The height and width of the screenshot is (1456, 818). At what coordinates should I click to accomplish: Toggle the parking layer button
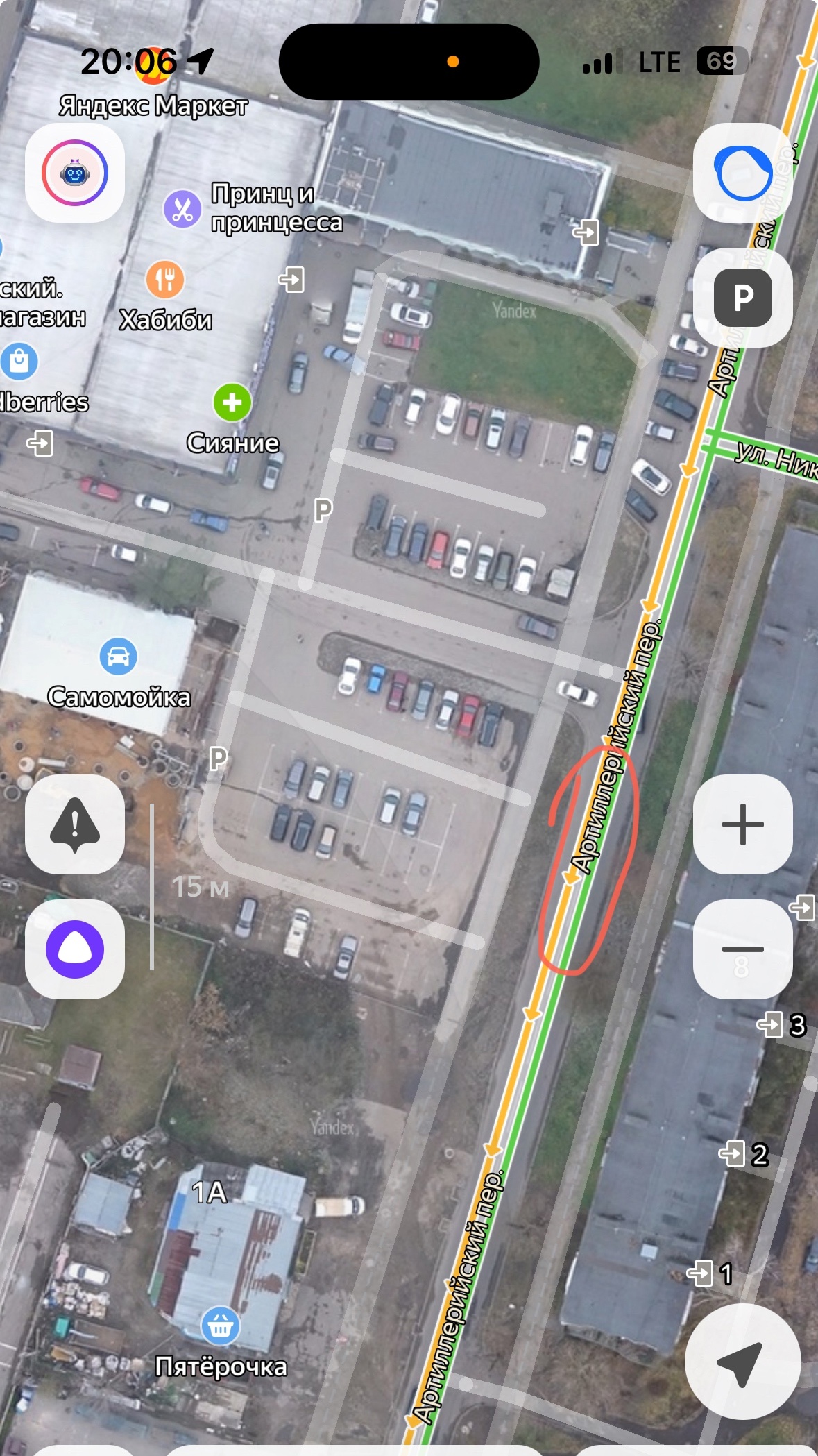[x=743, y=298]
